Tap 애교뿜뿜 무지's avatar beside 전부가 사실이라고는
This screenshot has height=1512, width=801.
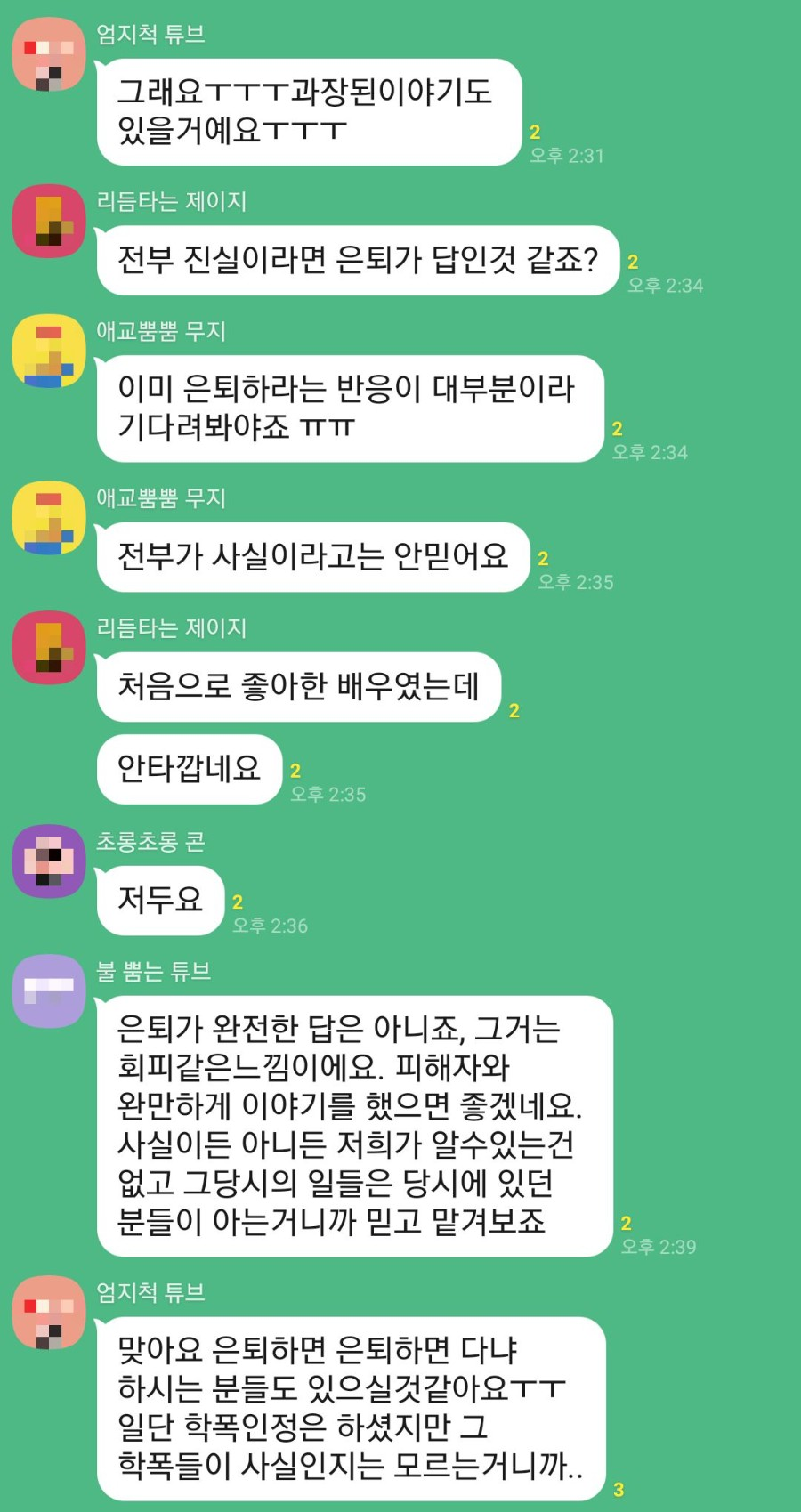(49, 518)
